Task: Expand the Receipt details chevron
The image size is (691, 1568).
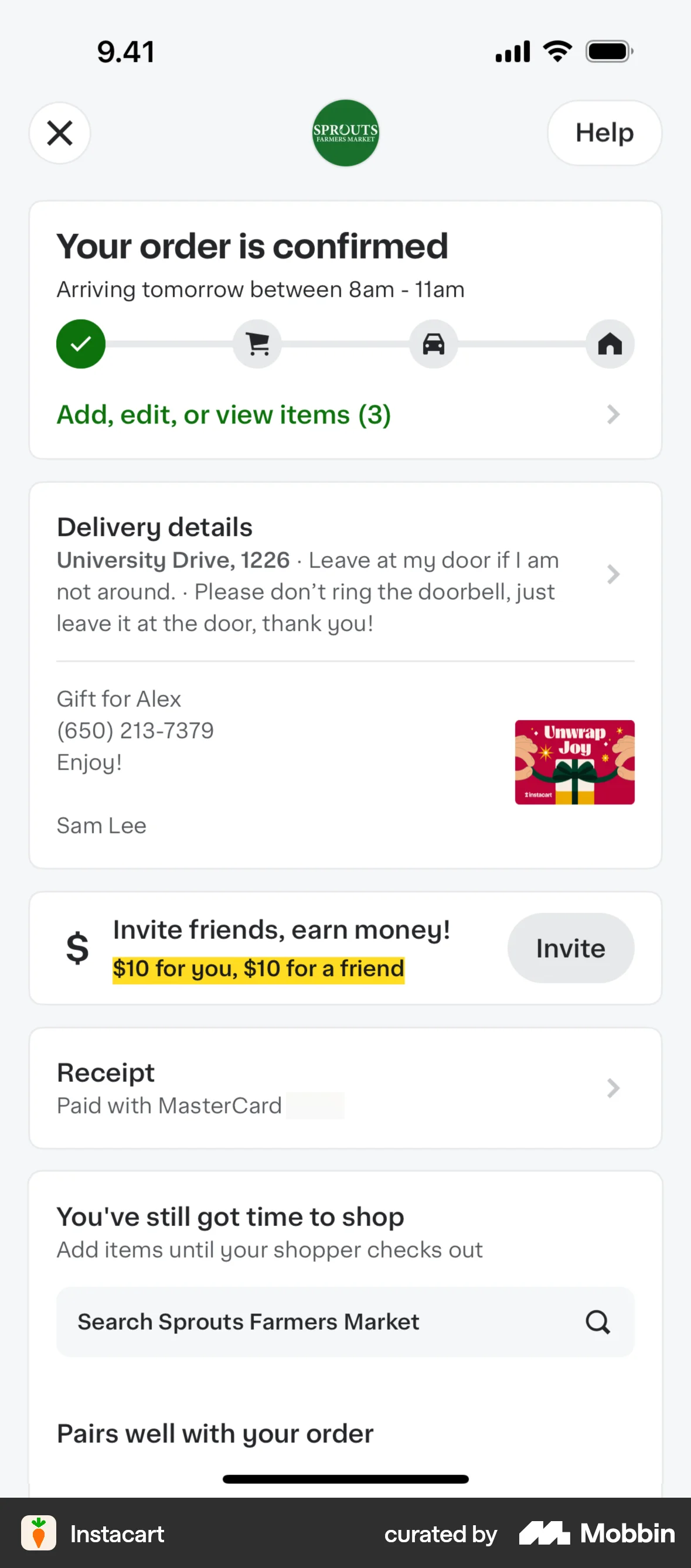Action: [x=612, y=1089]
